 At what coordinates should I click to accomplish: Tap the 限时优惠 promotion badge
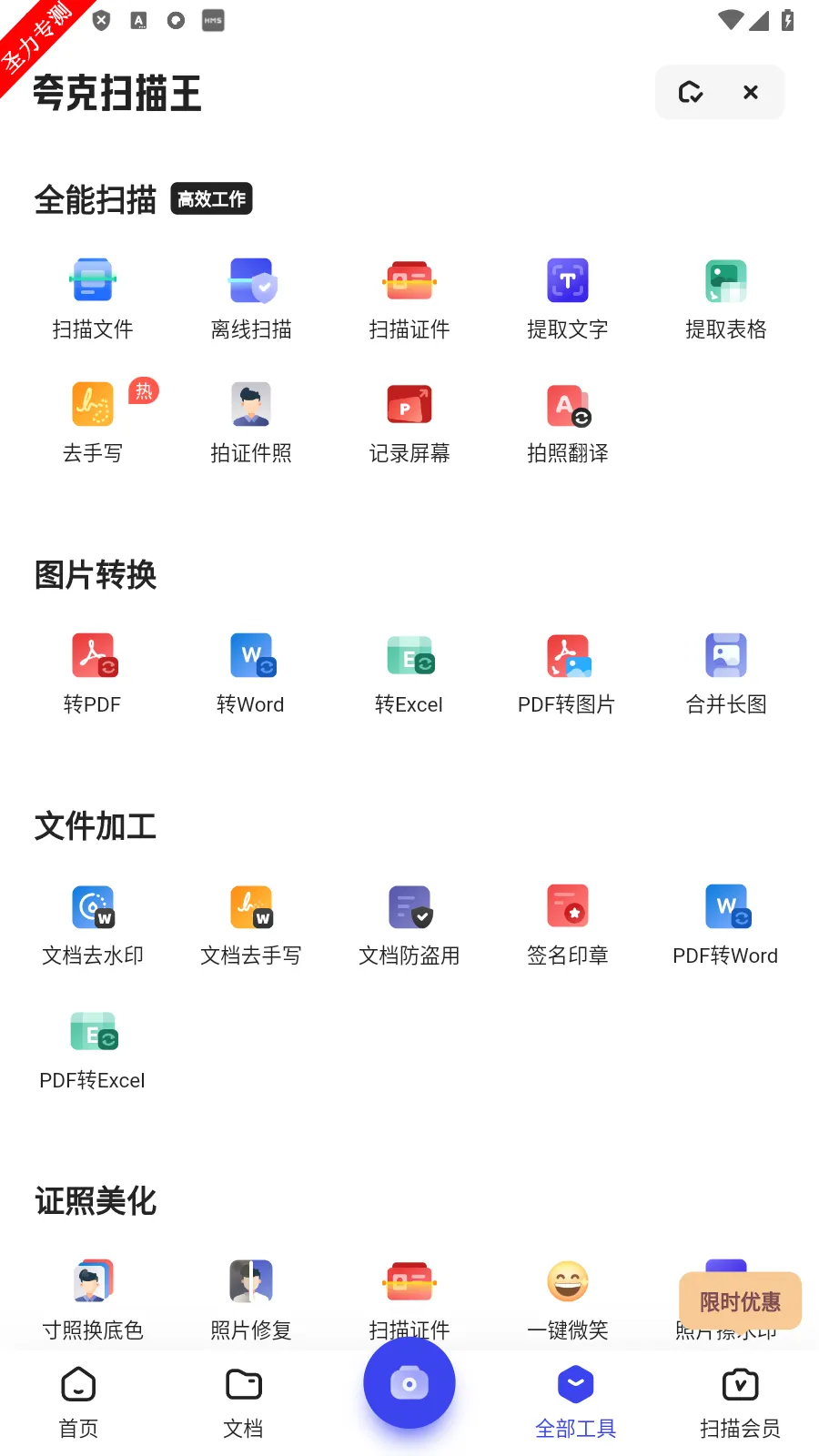pyautogui.click(x=740, y=1301)
